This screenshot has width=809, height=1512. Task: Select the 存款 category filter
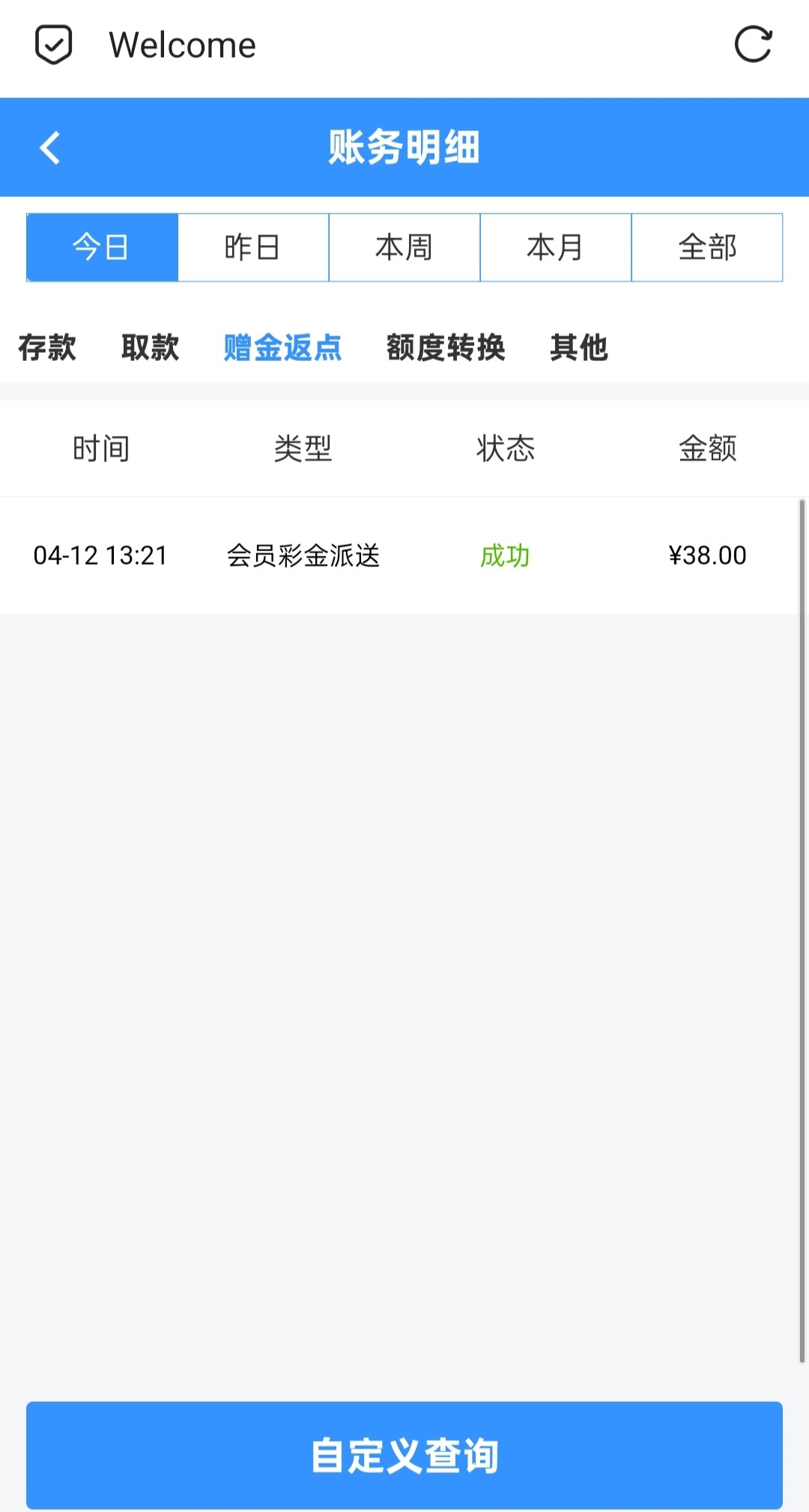pos(46,348)
